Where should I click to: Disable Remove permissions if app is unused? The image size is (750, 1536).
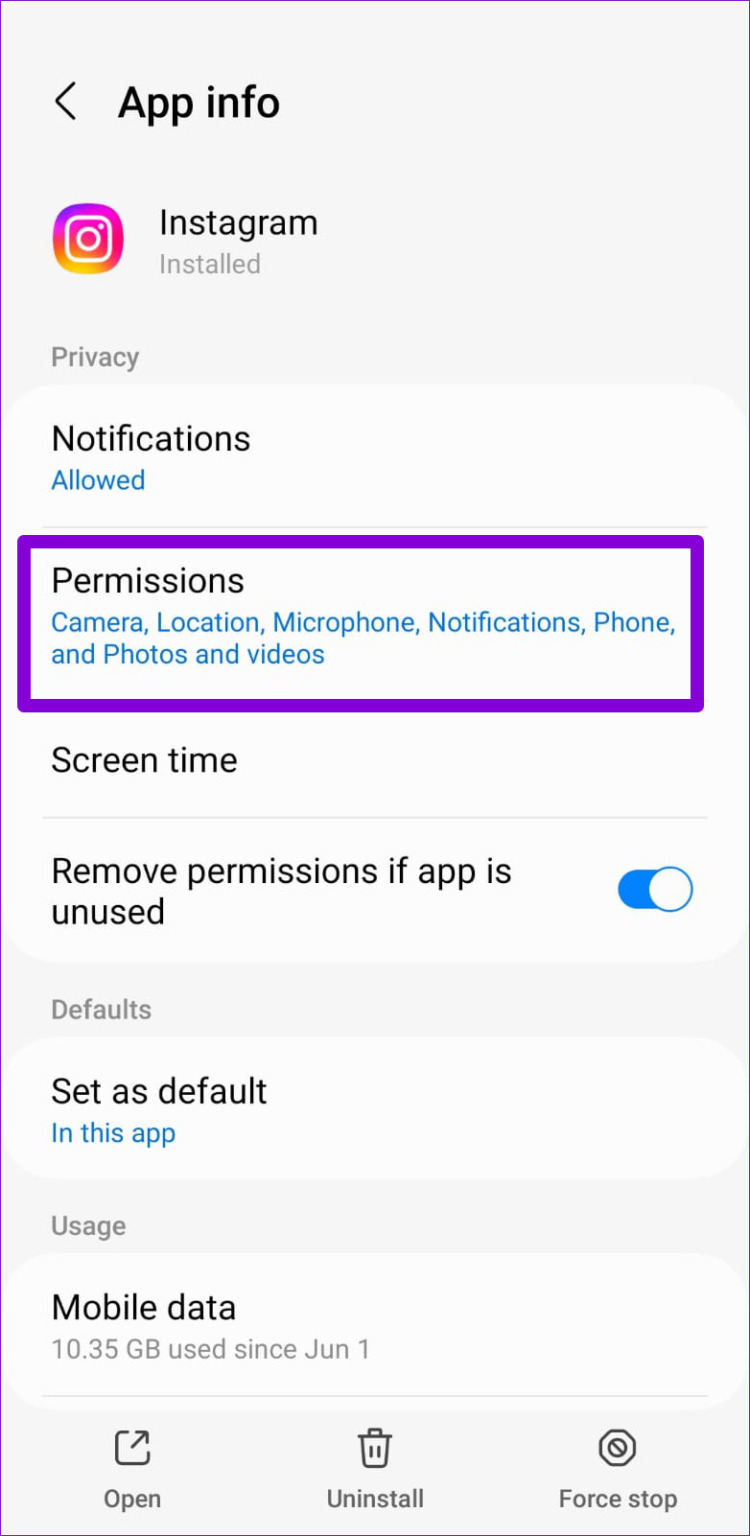655,889
